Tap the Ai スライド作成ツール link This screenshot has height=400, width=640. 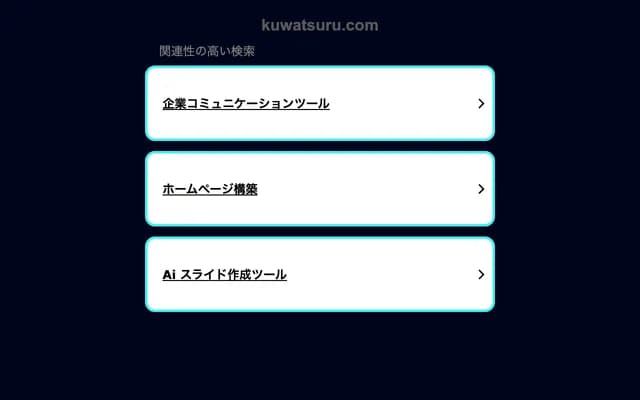point(225,274)
